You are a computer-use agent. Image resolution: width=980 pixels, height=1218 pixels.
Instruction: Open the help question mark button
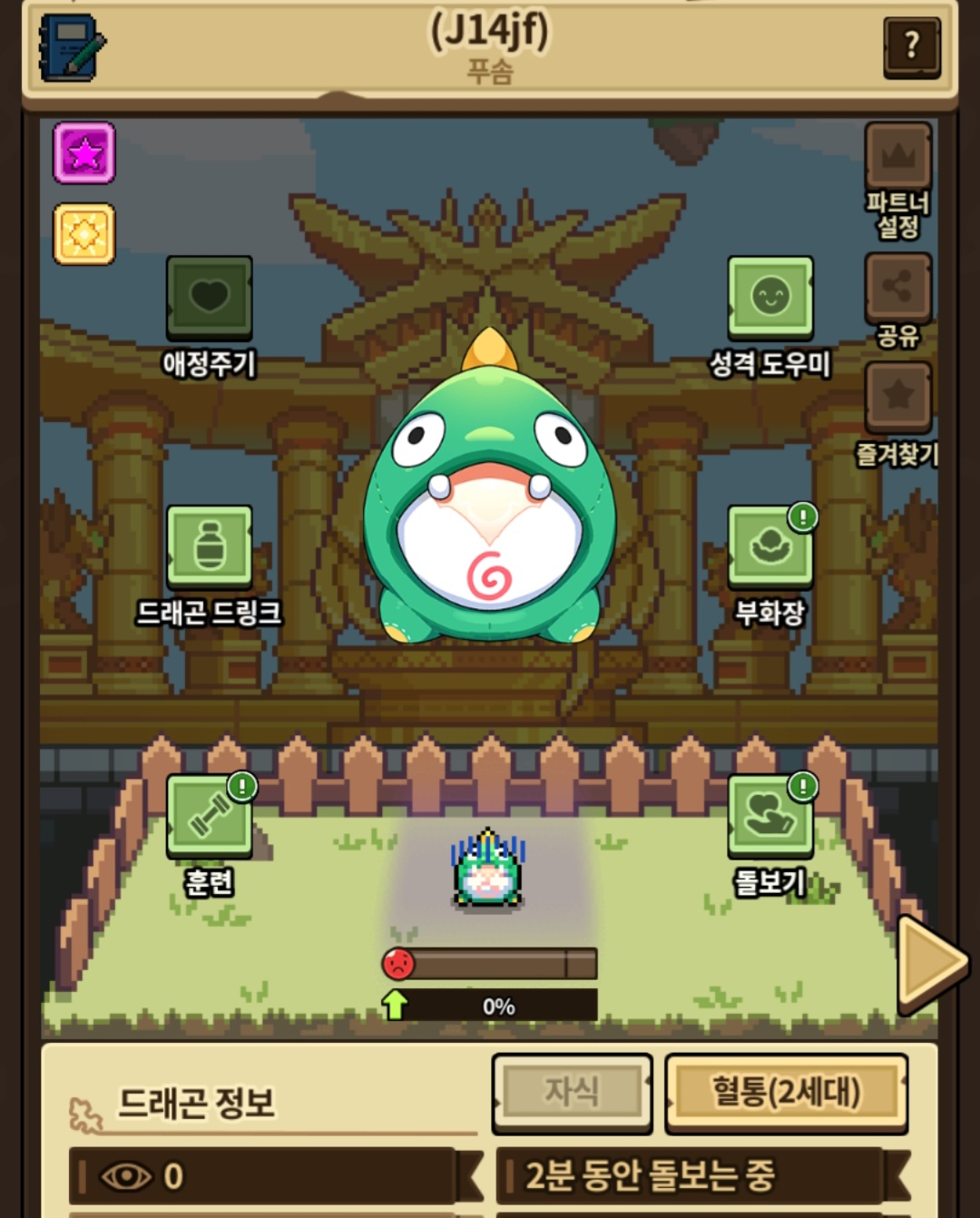coord(911,45)
